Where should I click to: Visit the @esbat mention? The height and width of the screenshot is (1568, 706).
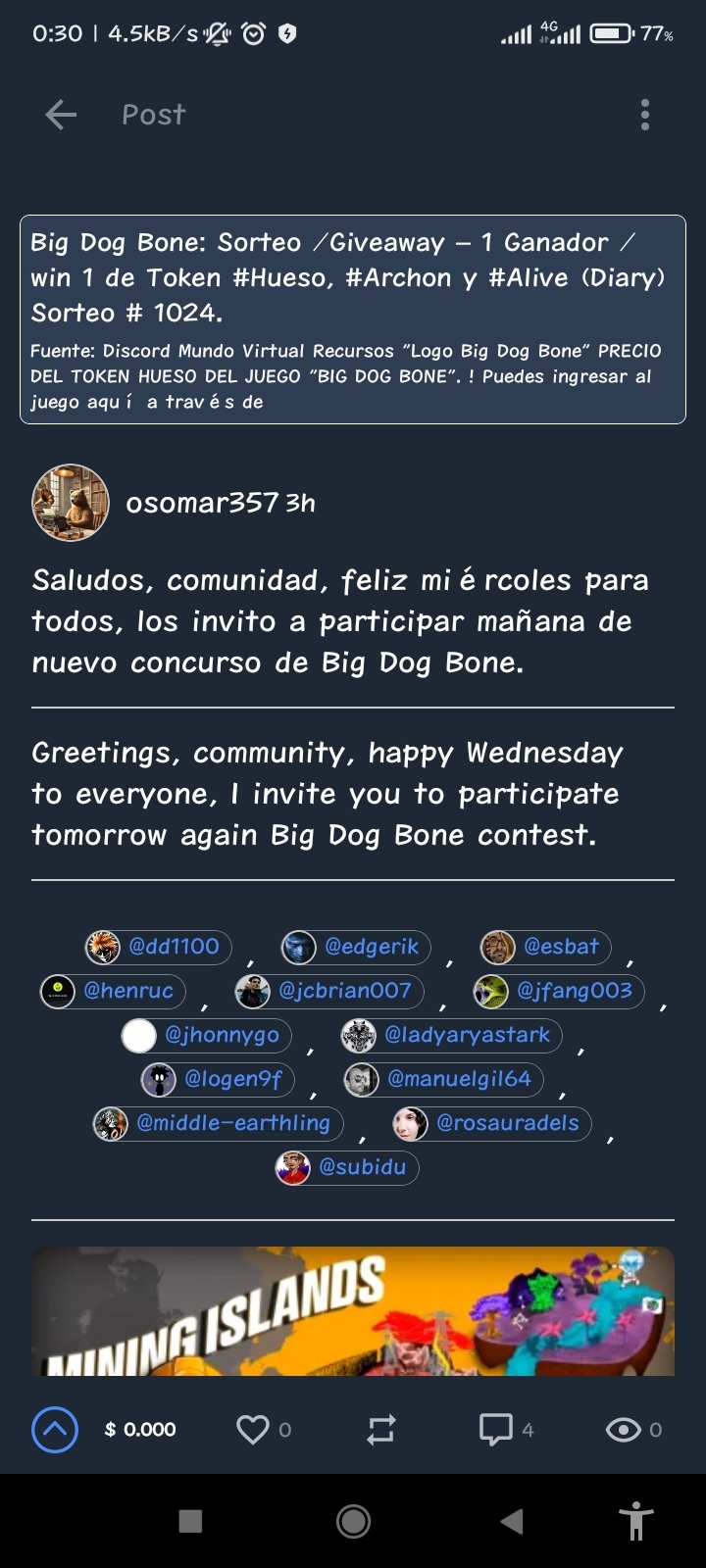click(545, 947)
